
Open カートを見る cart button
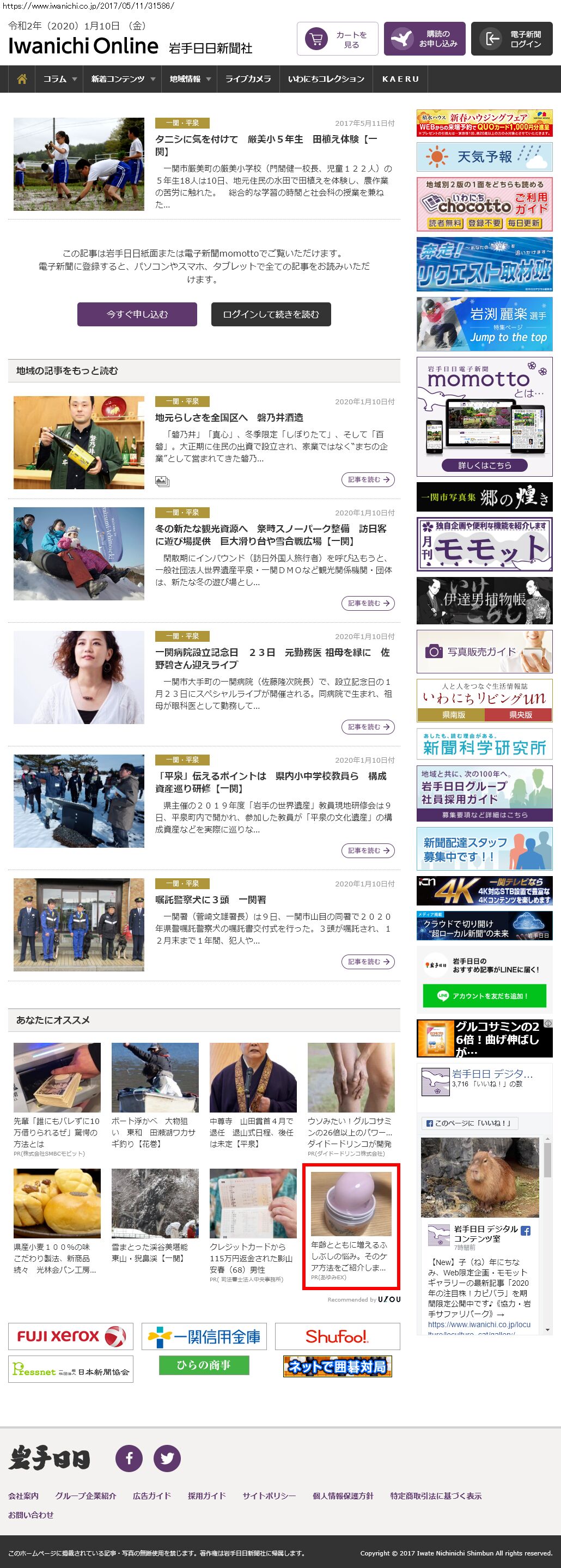pyautogui.click(x=338, y=39)
